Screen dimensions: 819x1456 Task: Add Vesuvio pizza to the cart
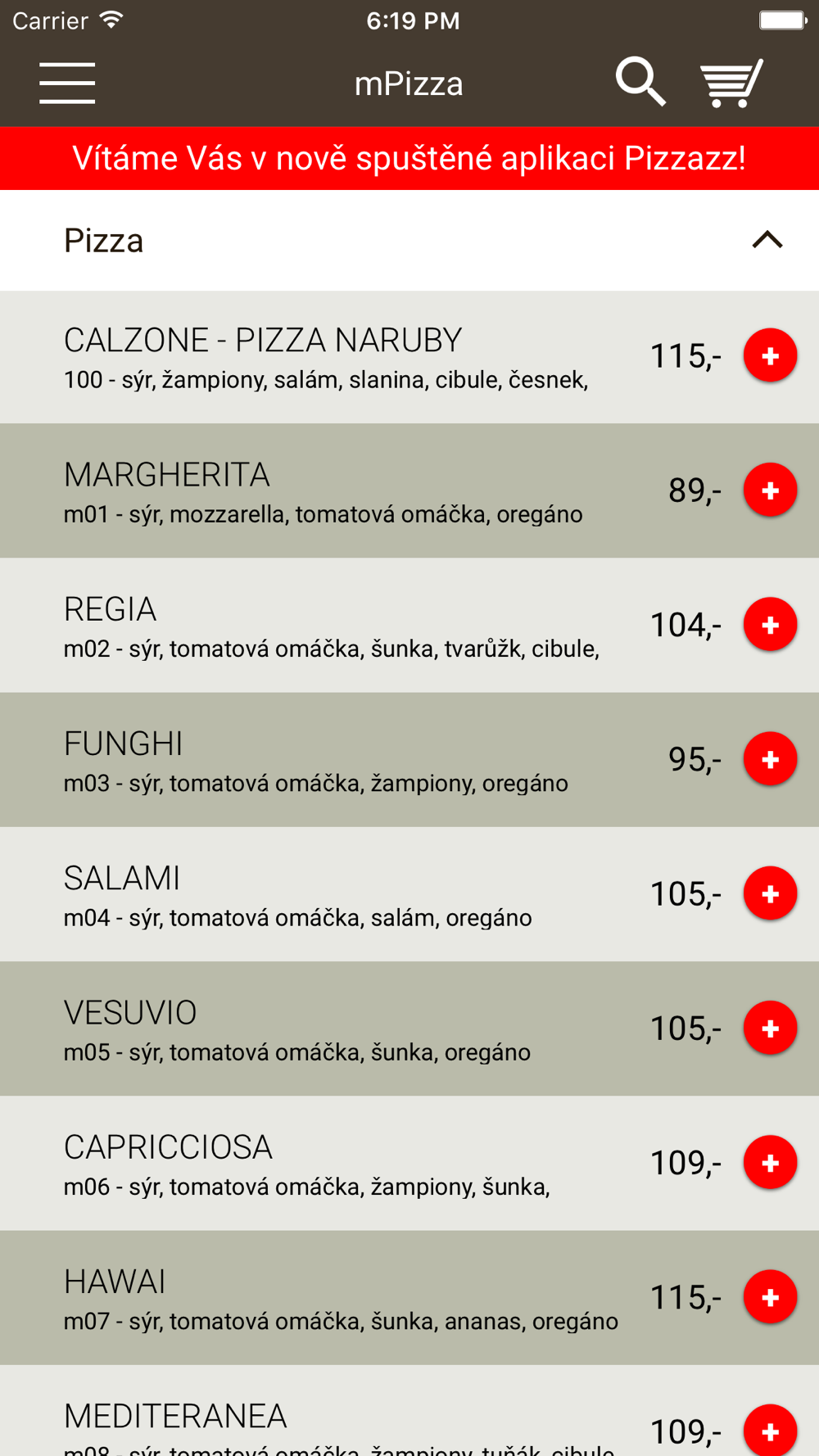(770, 1028)
